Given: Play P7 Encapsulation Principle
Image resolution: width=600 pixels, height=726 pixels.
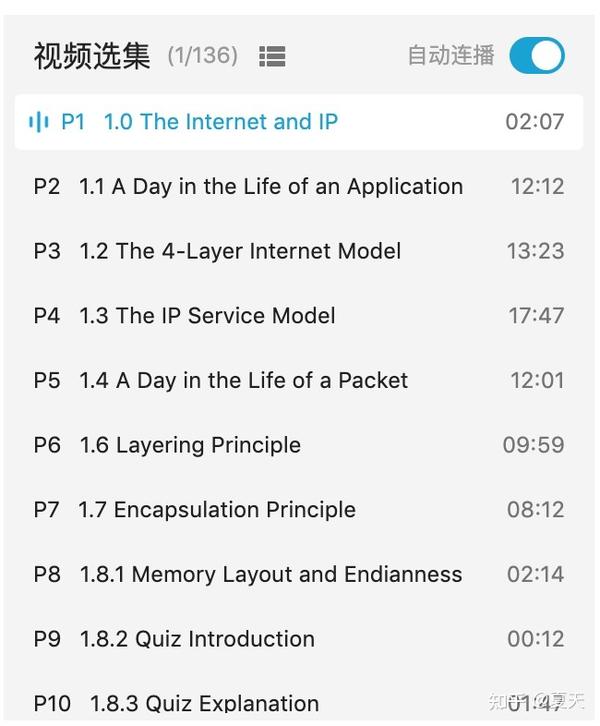Looking at the screenshot, I should pos(217,510).
